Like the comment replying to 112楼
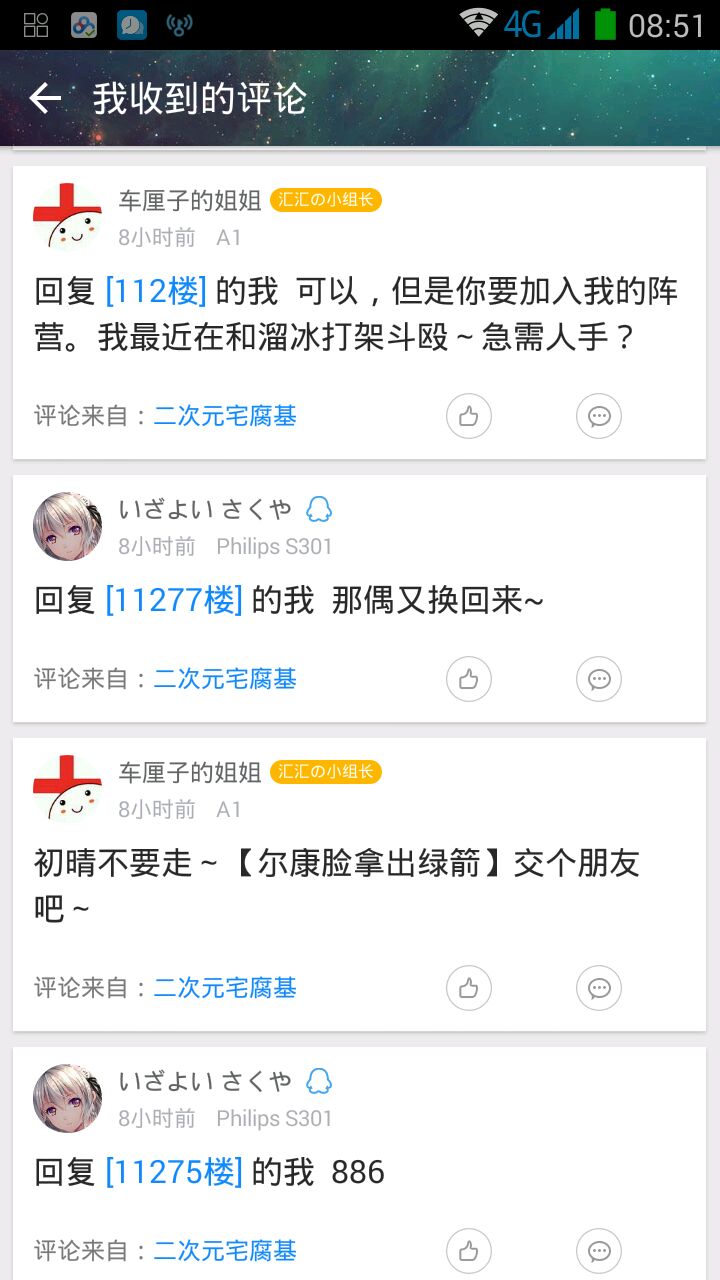This screenshot has width=720, height=1280. click(468, 416)
